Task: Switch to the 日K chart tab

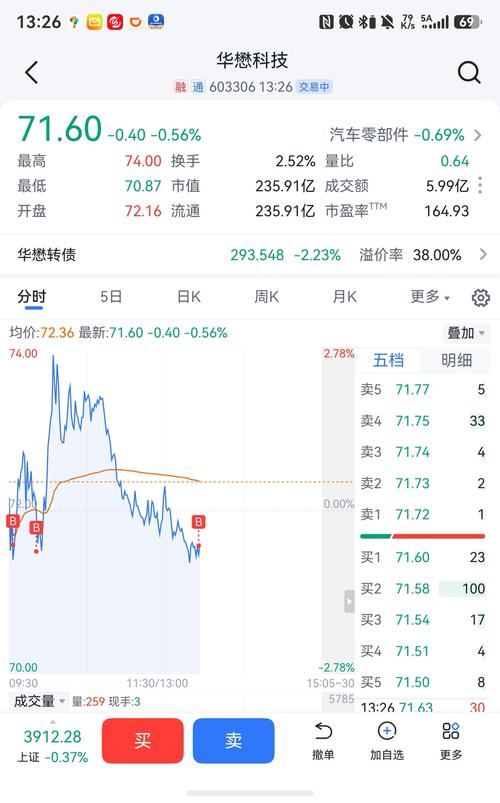Action: click(x=189, y=297)
